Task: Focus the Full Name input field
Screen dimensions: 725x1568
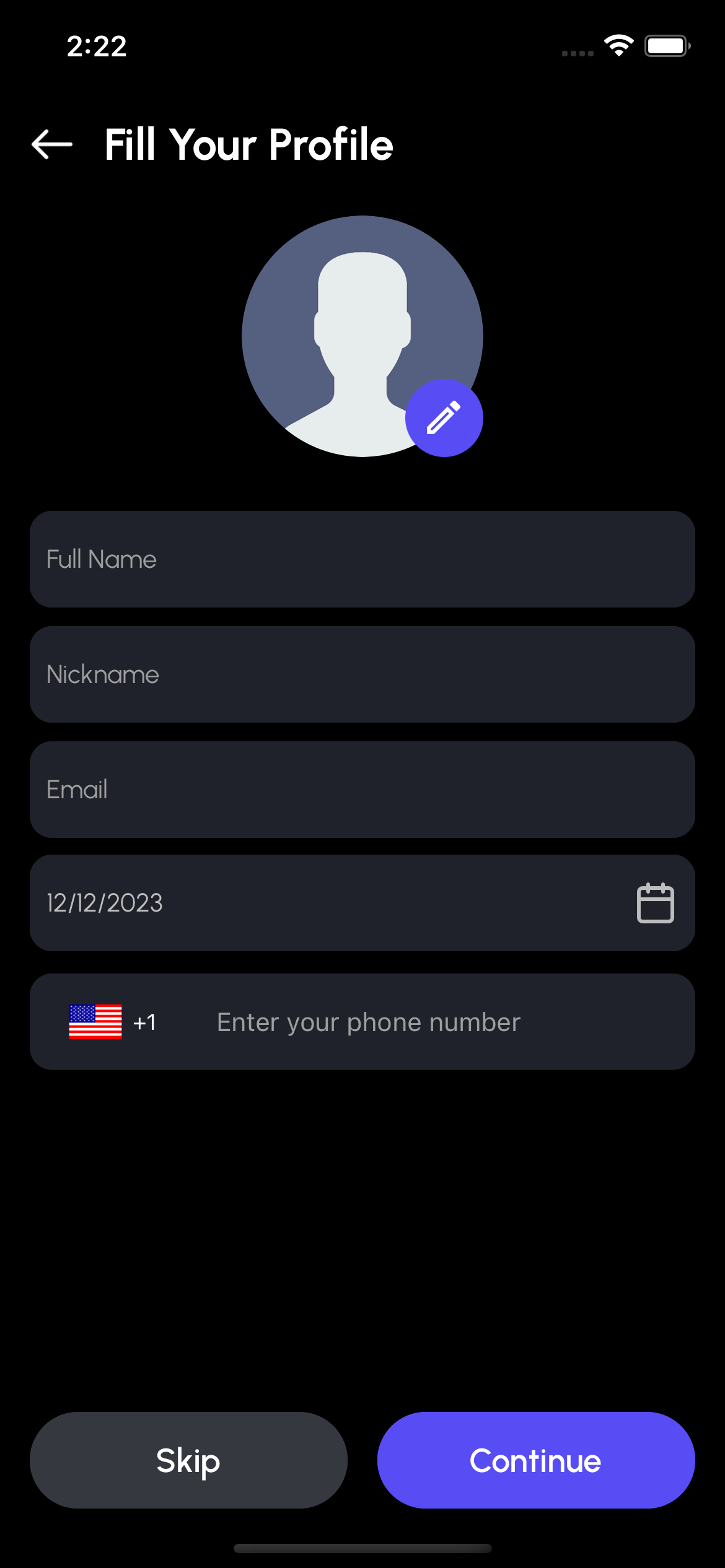Action: (362, 559)
